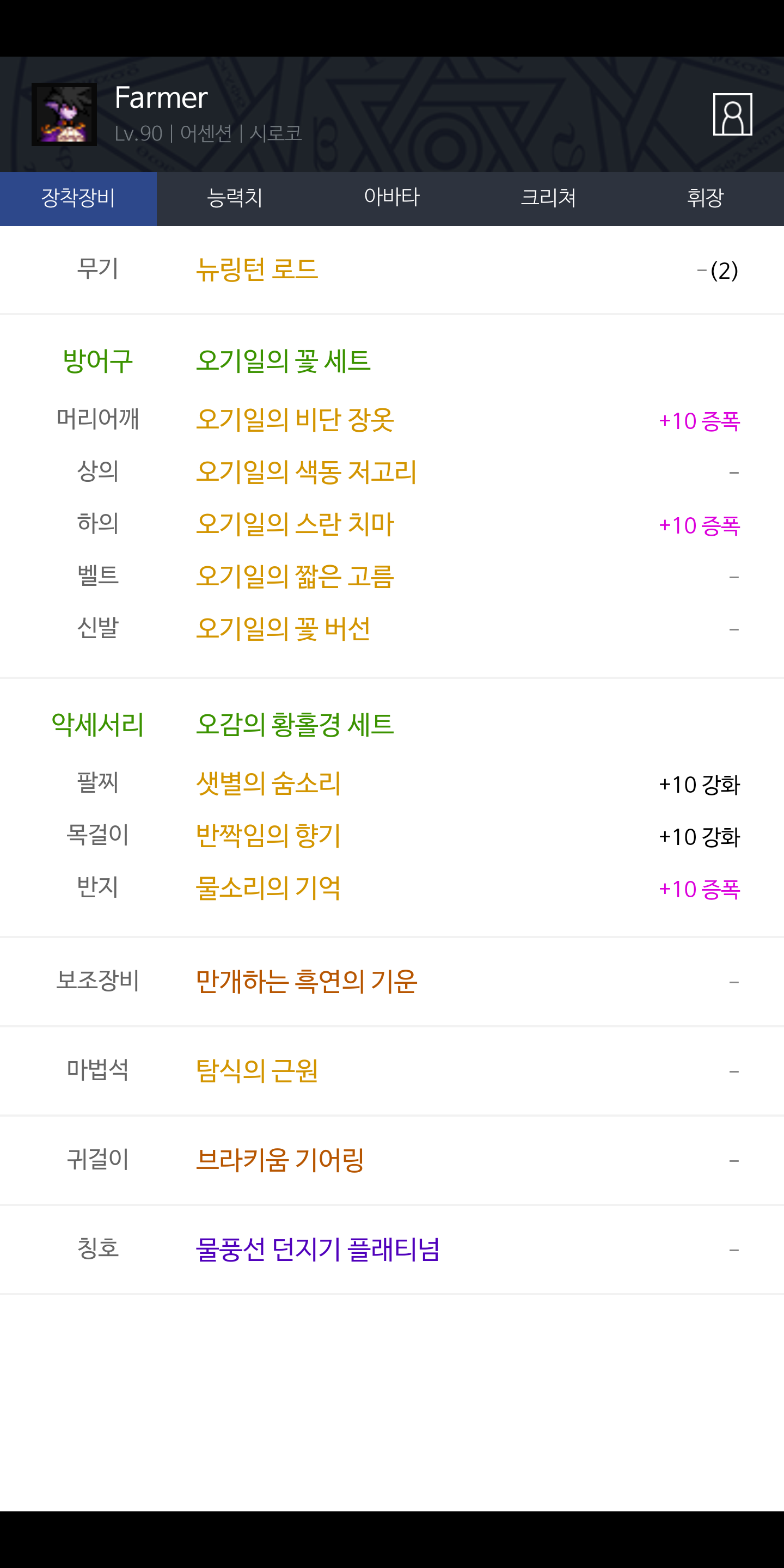Open the character profile icon
Screen dimensions: 784x1568
pos(732,114)
